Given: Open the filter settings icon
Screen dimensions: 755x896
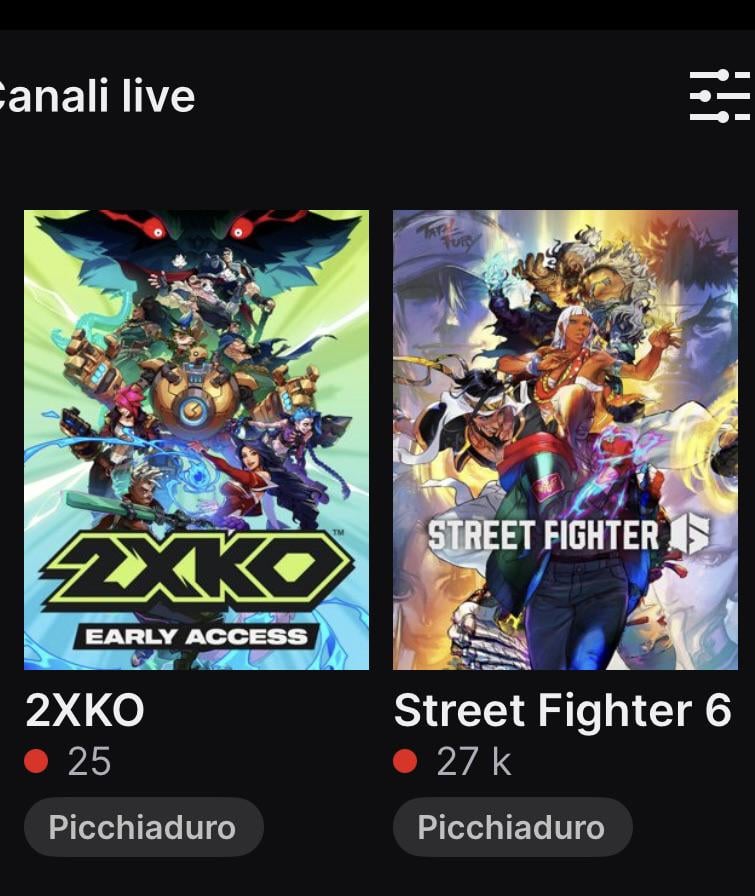Looking at the screenshot, I should click(x=720, y=96).
